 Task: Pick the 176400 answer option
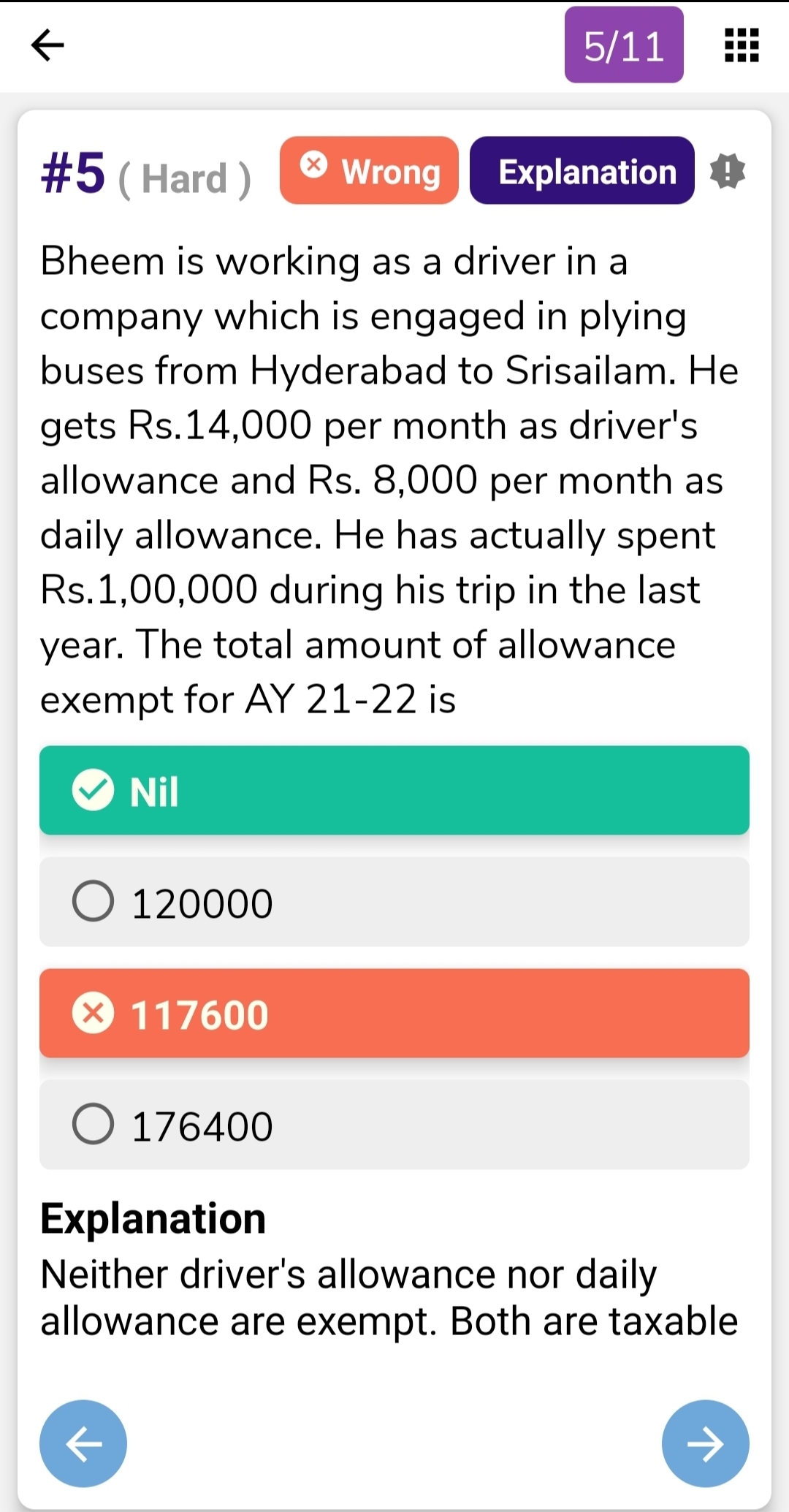click(x=394, y=1125)
